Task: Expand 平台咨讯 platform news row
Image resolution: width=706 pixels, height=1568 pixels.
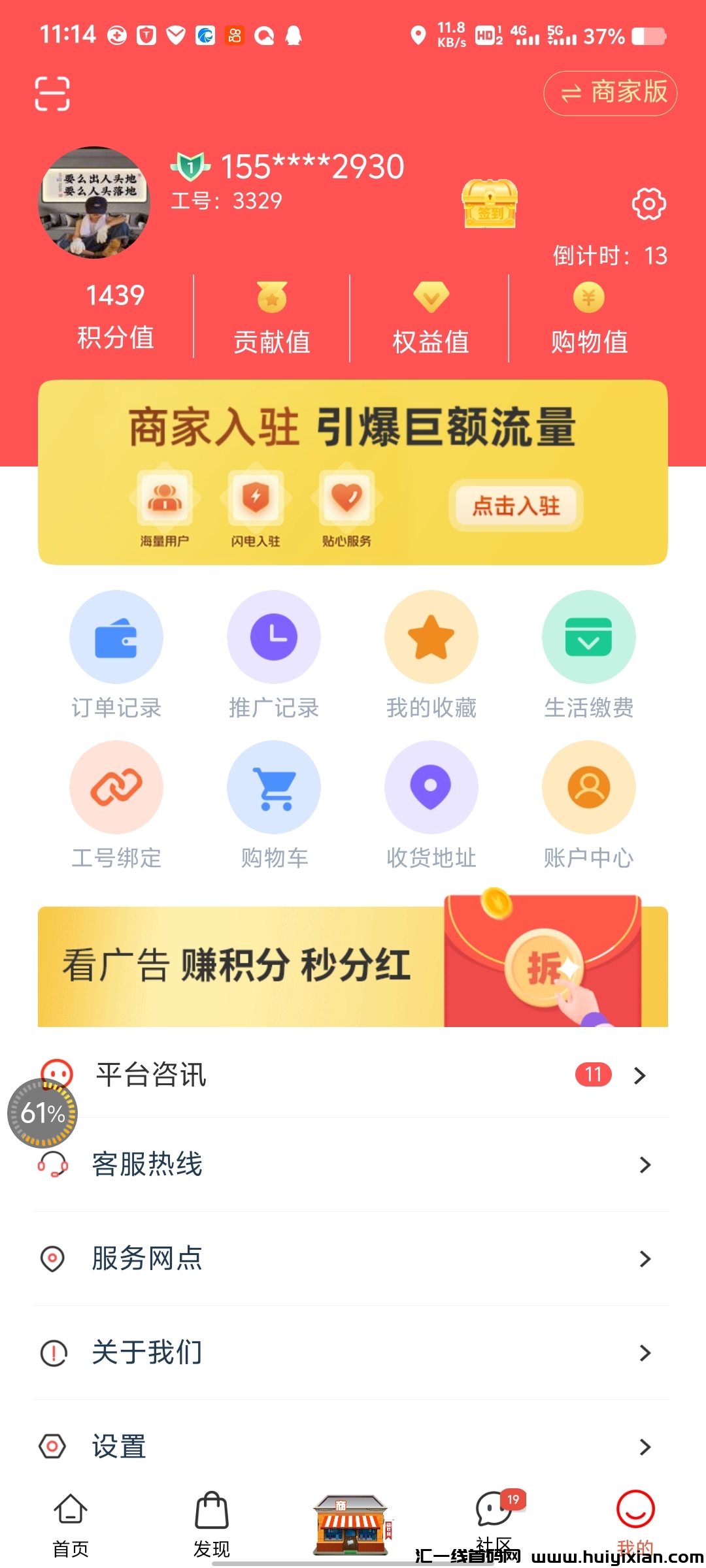Action: (x=353, y=1075)
